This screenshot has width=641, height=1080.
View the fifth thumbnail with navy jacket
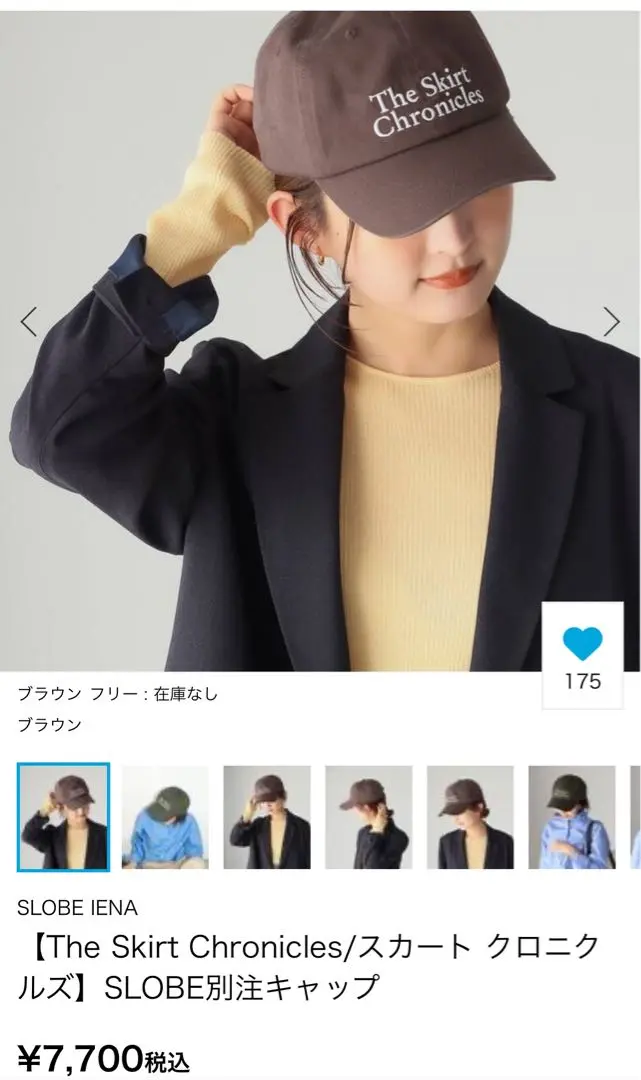pos(470,817)
